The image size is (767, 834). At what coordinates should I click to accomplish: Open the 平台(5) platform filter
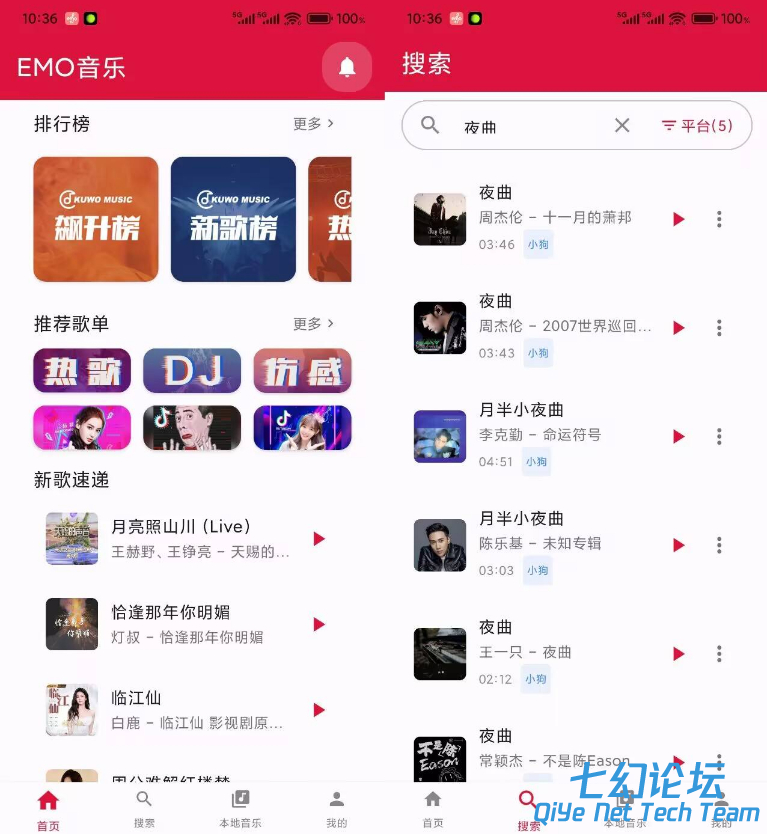point(697,126)
